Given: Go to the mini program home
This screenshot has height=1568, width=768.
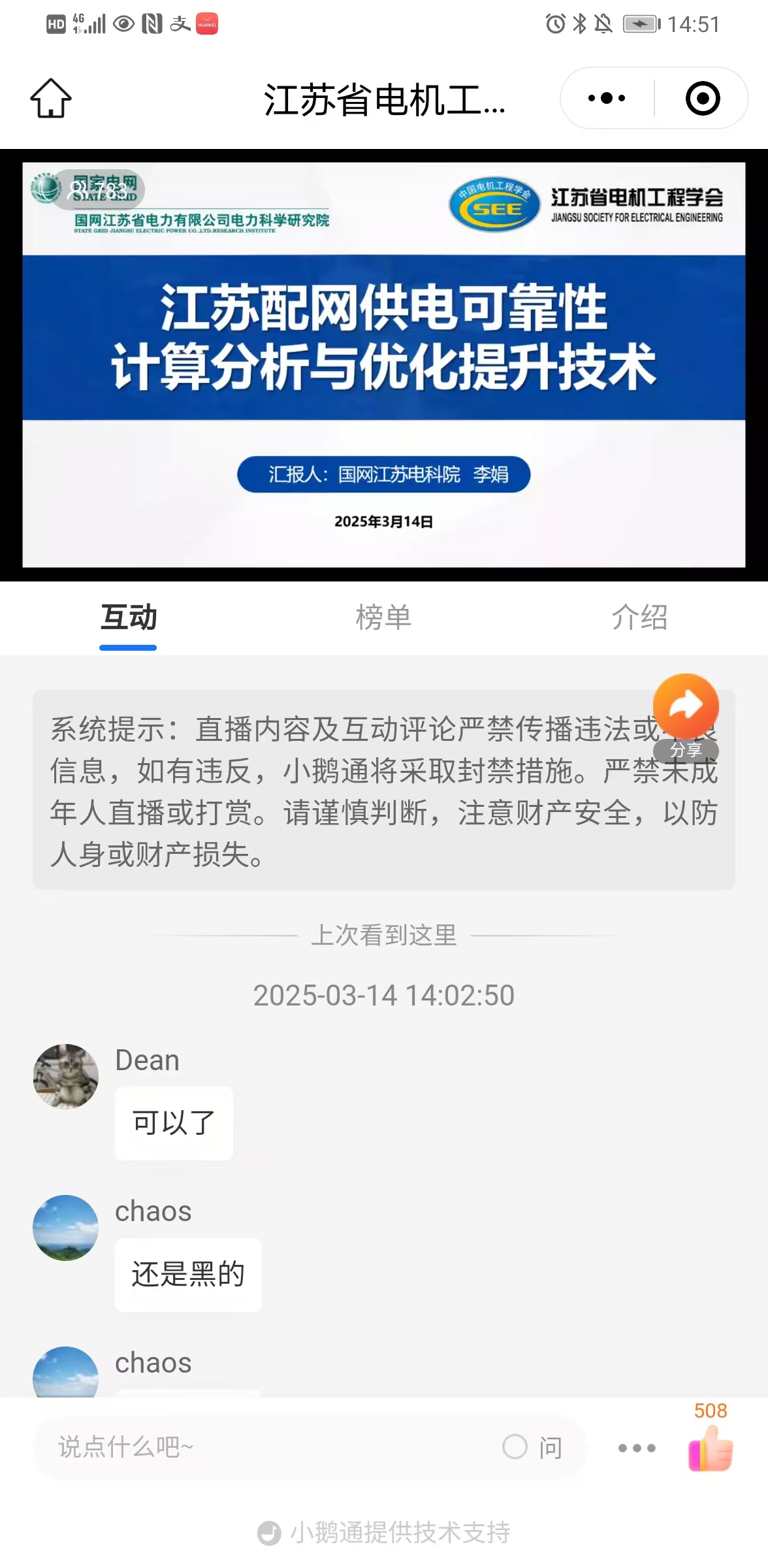Looking at the screenshot, I should [x=51, y=99].
